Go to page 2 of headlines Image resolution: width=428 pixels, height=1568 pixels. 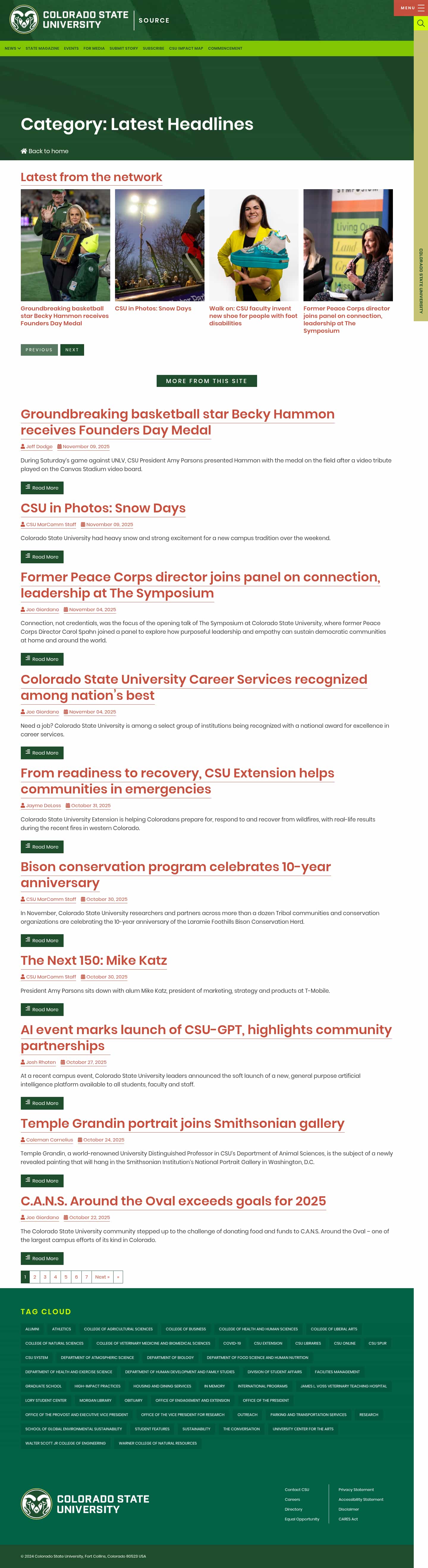[35, 1277]
